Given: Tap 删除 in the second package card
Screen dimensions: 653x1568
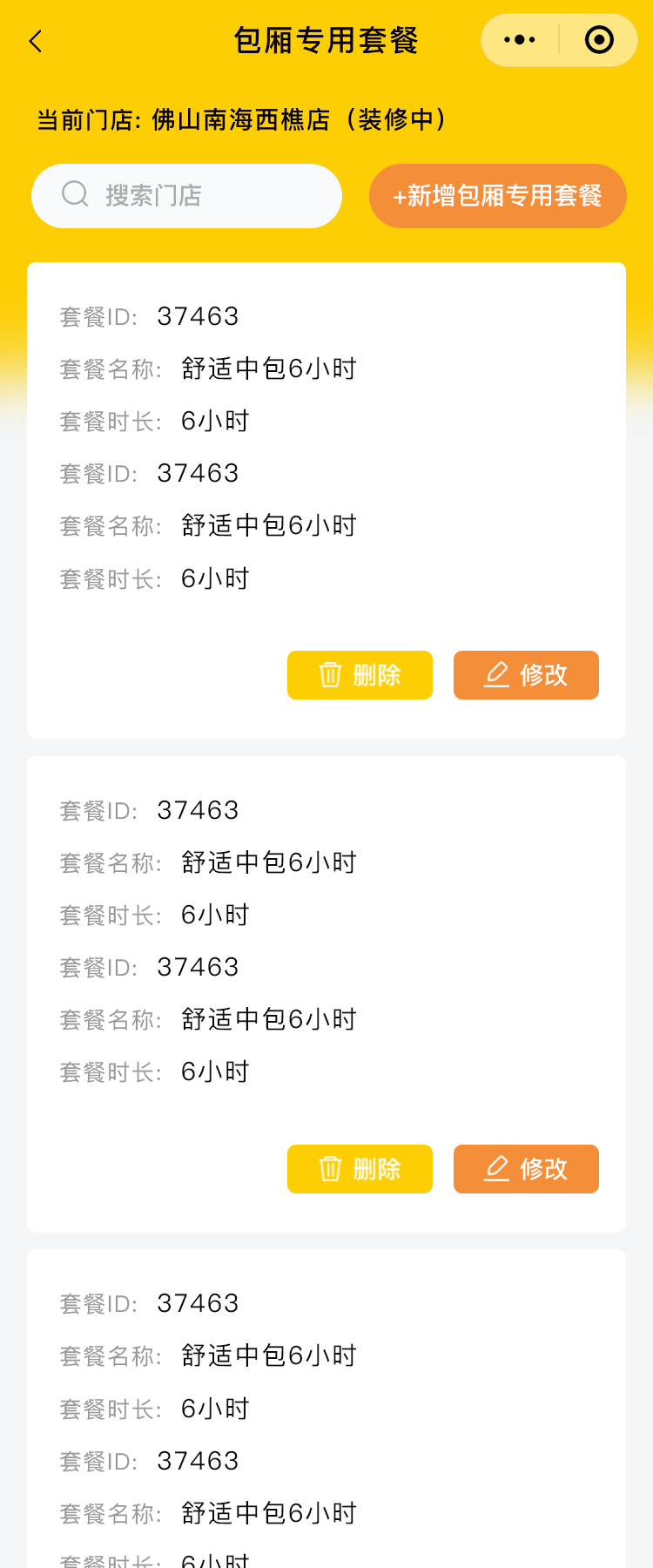Looking at the screenshot, I should click(x=360, y=1169).
